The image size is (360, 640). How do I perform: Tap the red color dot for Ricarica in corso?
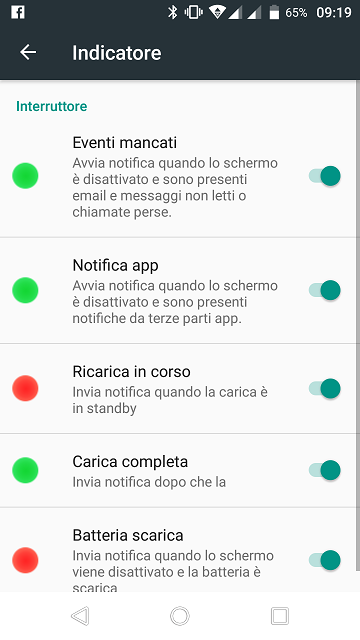click(25, 388)
